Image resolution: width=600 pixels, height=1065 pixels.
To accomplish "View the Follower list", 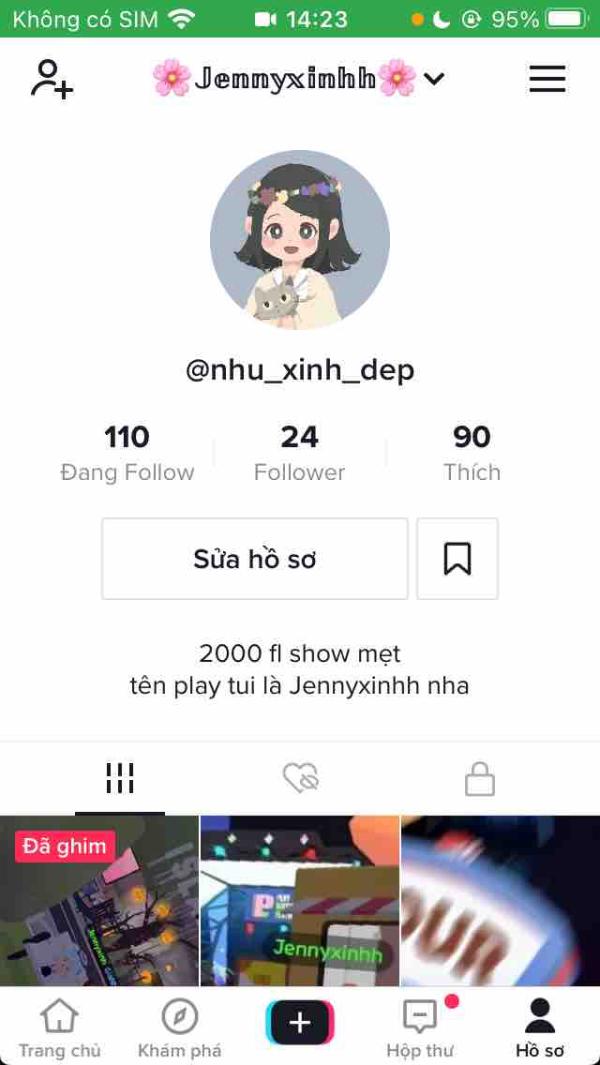I will (300, 453).
